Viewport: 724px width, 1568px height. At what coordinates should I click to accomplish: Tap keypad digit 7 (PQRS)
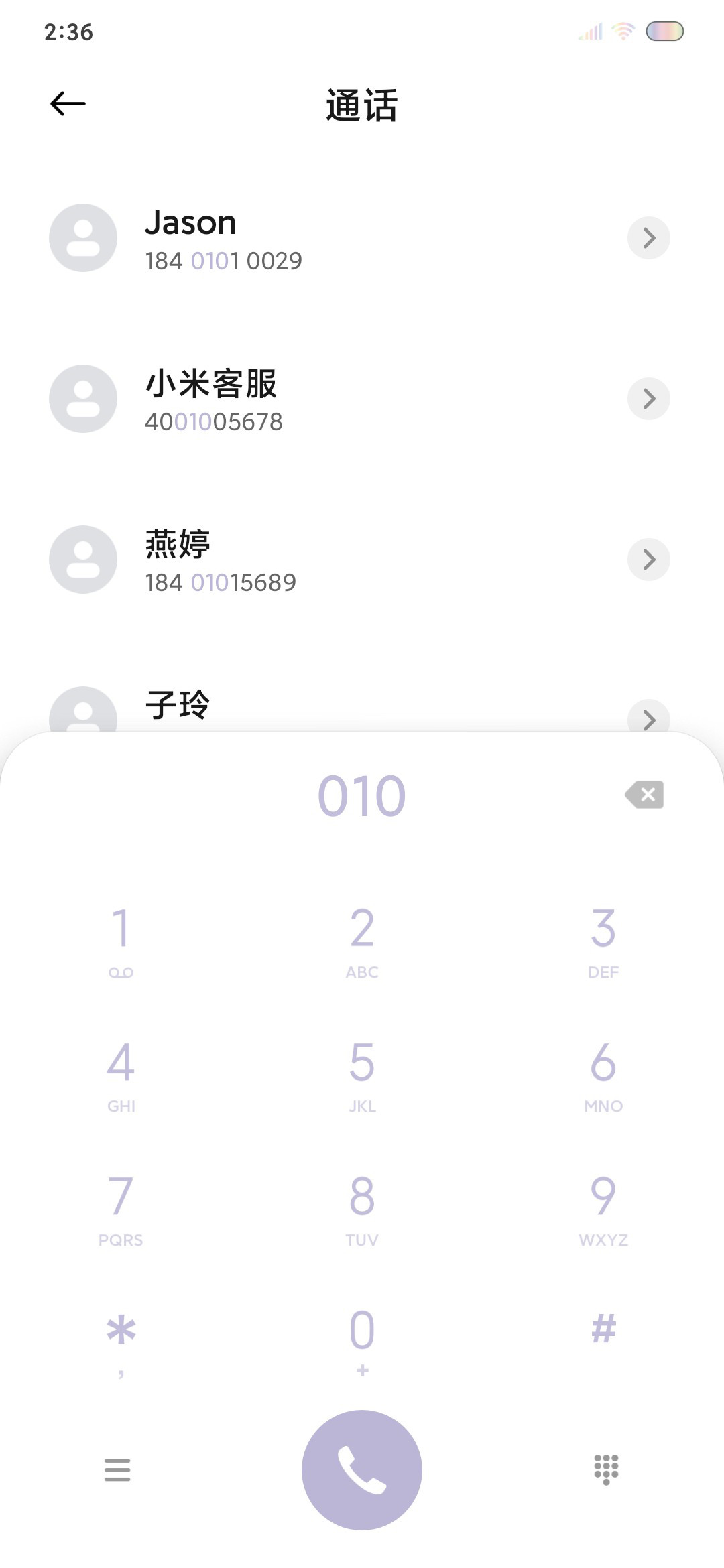click(121, 1207)
